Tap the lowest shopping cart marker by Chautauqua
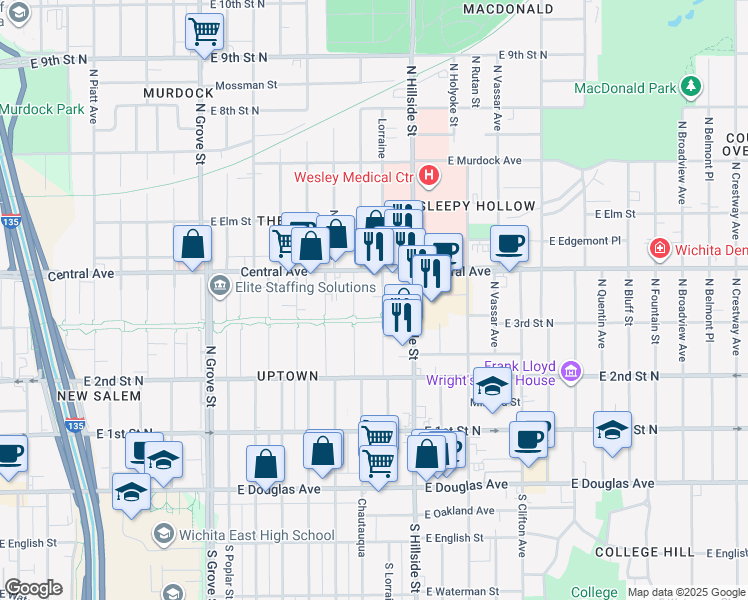748x600 pixels. (x=378, y=466)
